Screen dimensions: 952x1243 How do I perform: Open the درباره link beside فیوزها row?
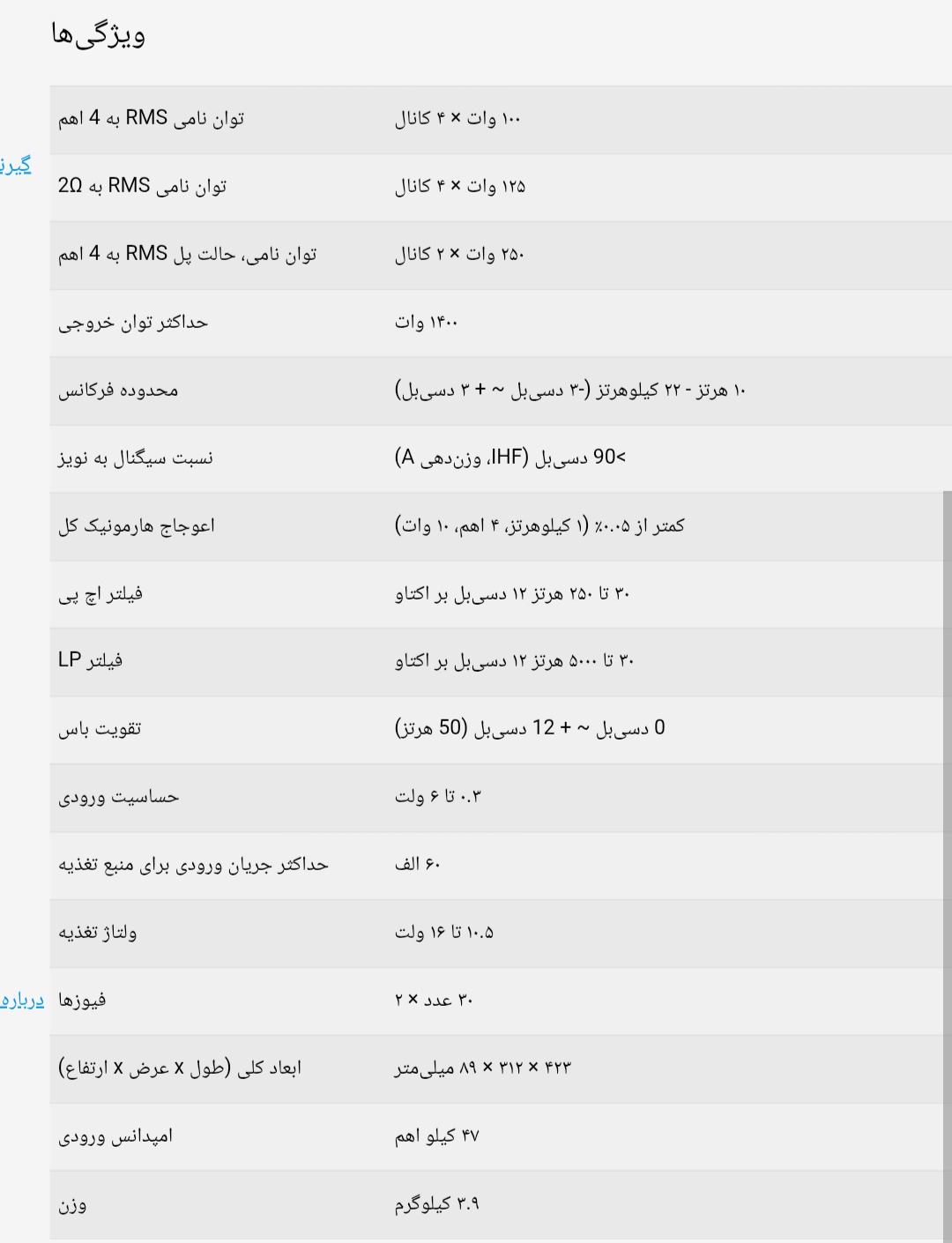22,1001
